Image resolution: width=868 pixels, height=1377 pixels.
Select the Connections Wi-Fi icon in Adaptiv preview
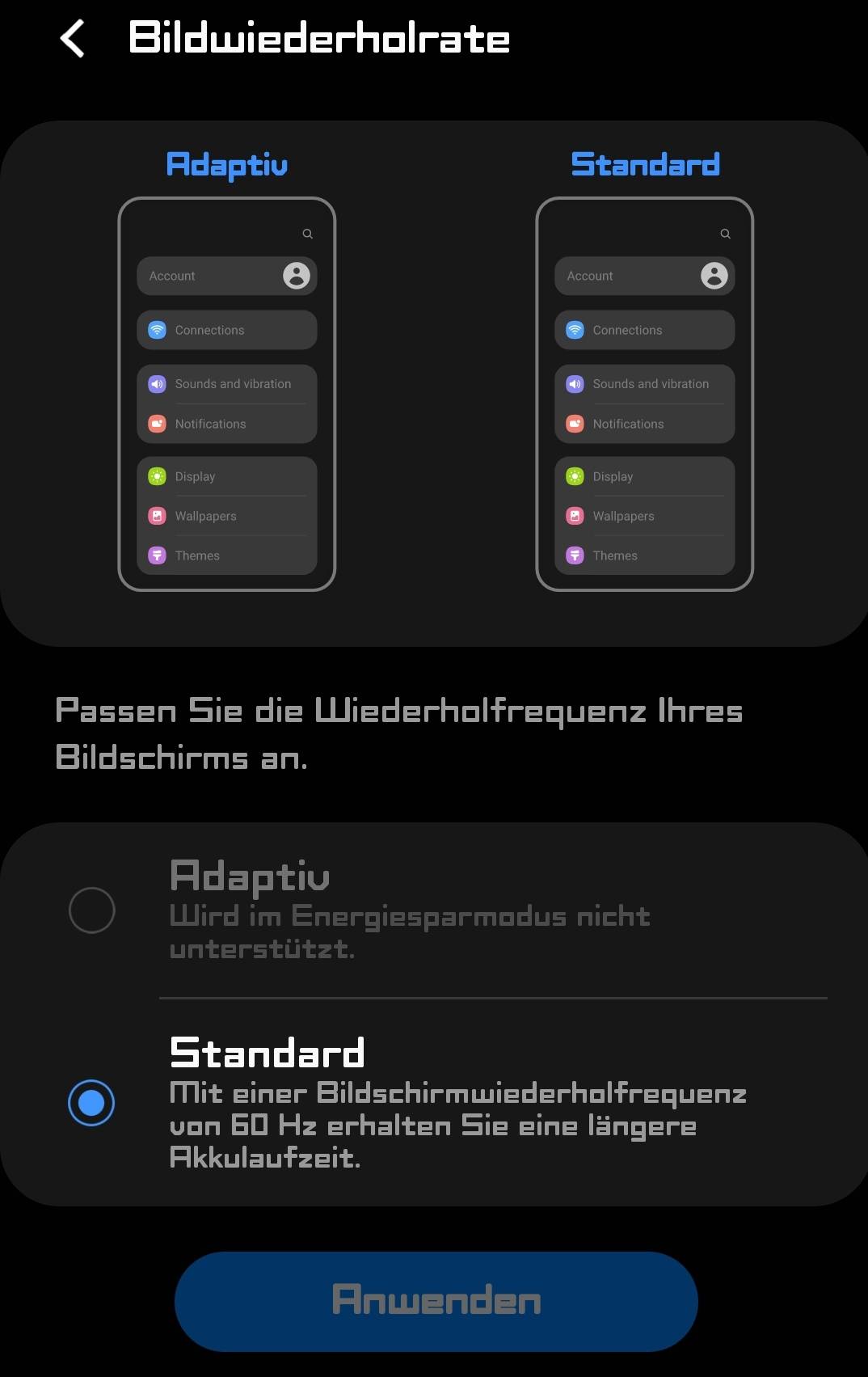pos(157,330)
